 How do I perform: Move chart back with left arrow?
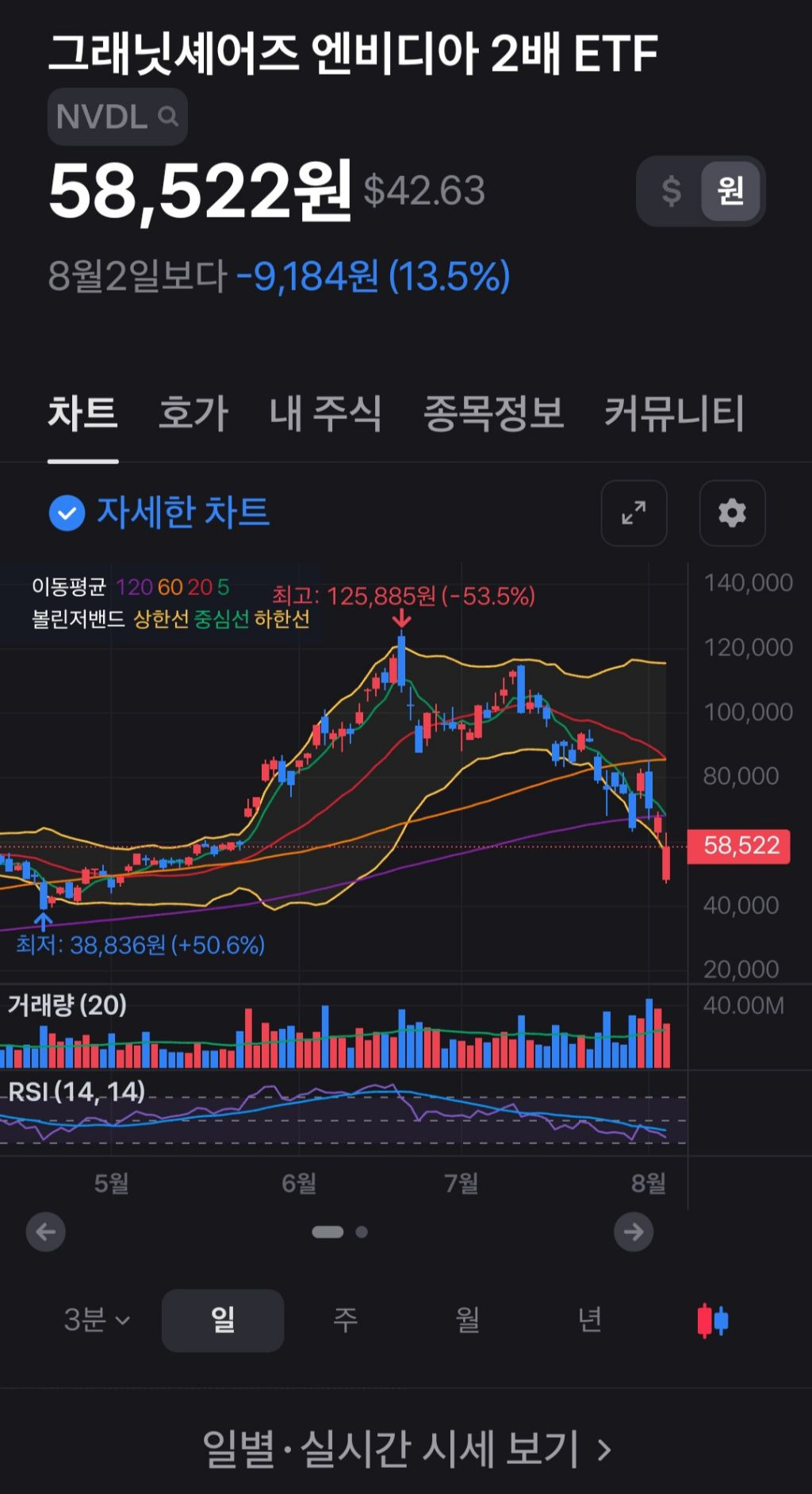point(46,1231)
